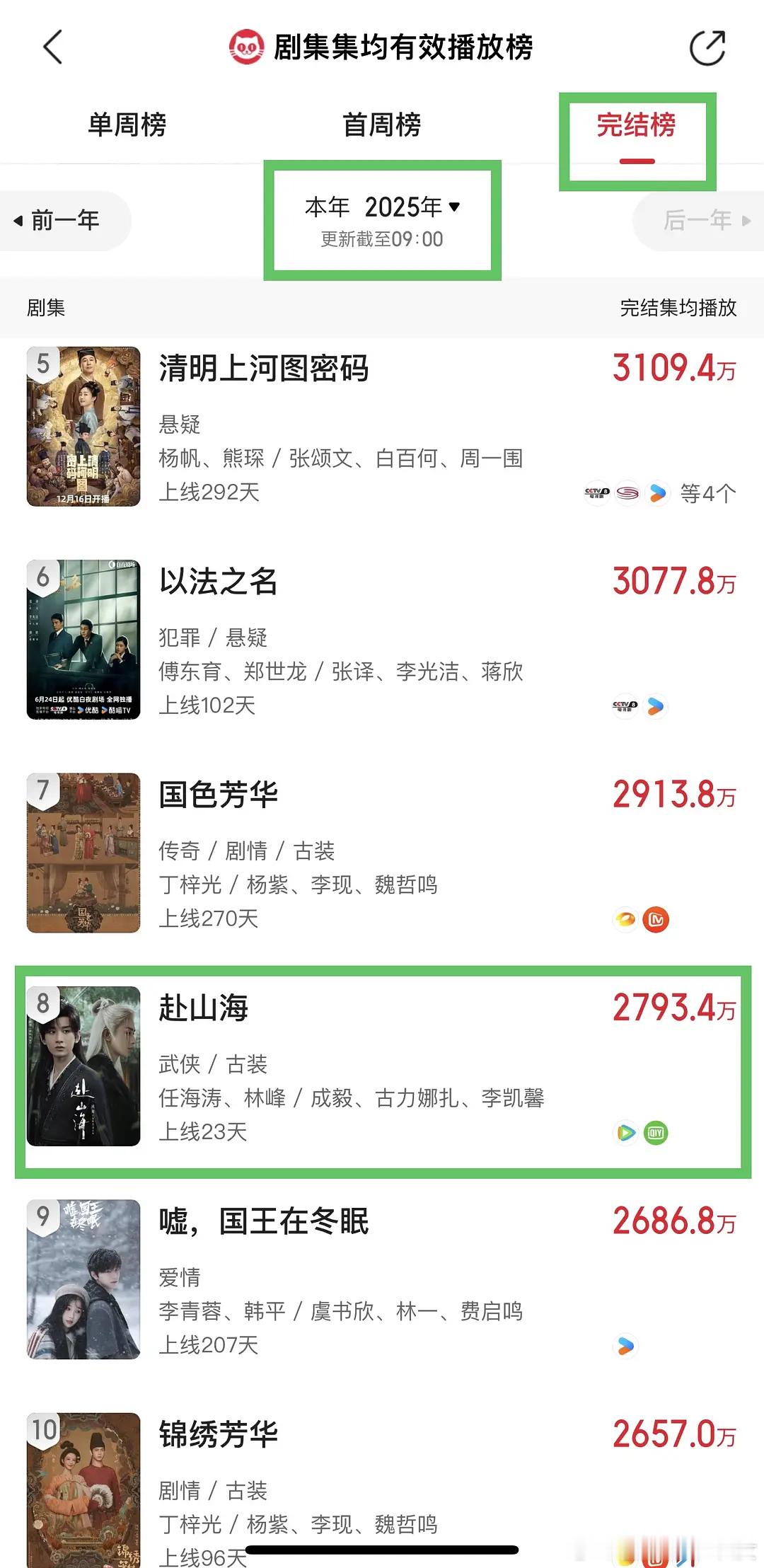This screenshot has height=1568, width=764.
Task: Open the 2025年 year dropdown
Action: click(x=412, y=207)
